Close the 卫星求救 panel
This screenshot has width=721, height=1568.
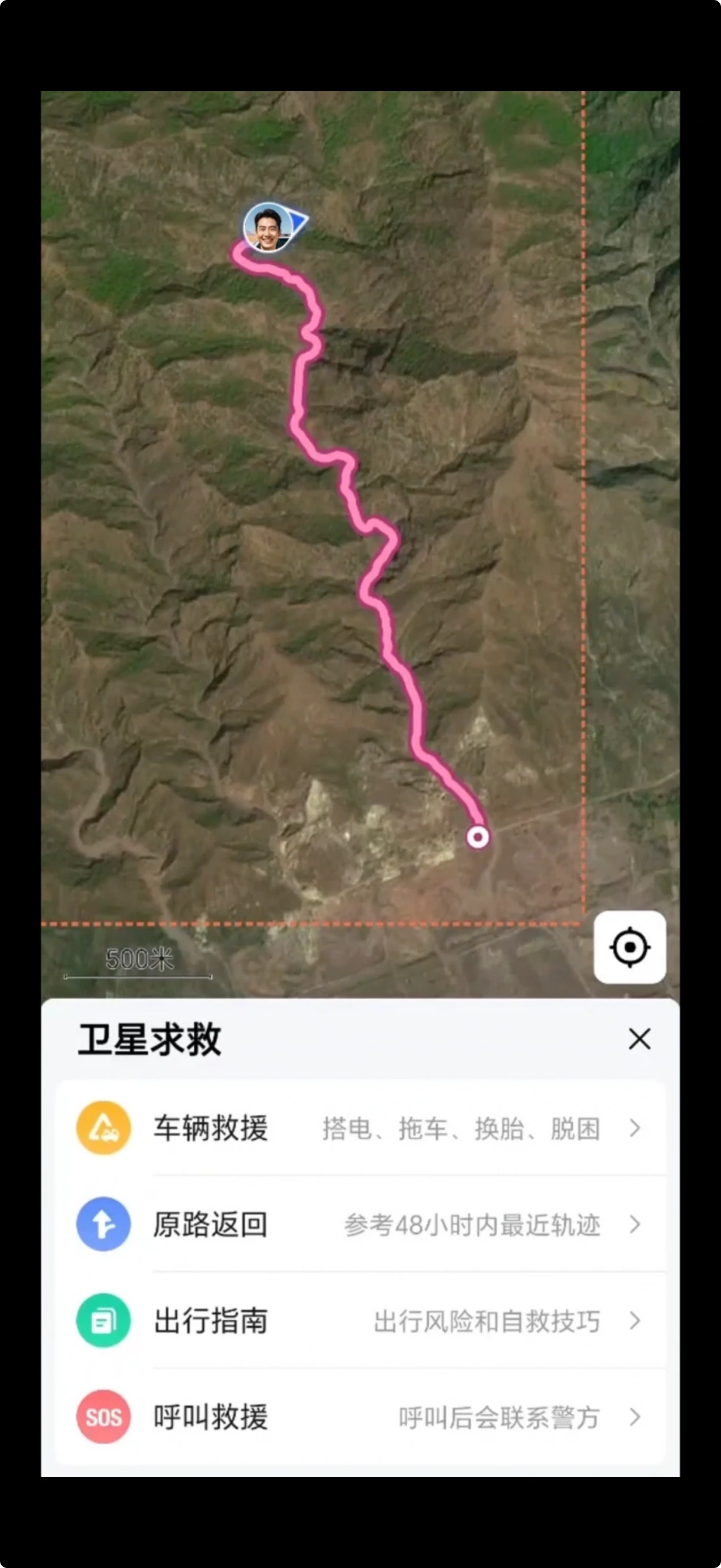tap(639, 1039)
